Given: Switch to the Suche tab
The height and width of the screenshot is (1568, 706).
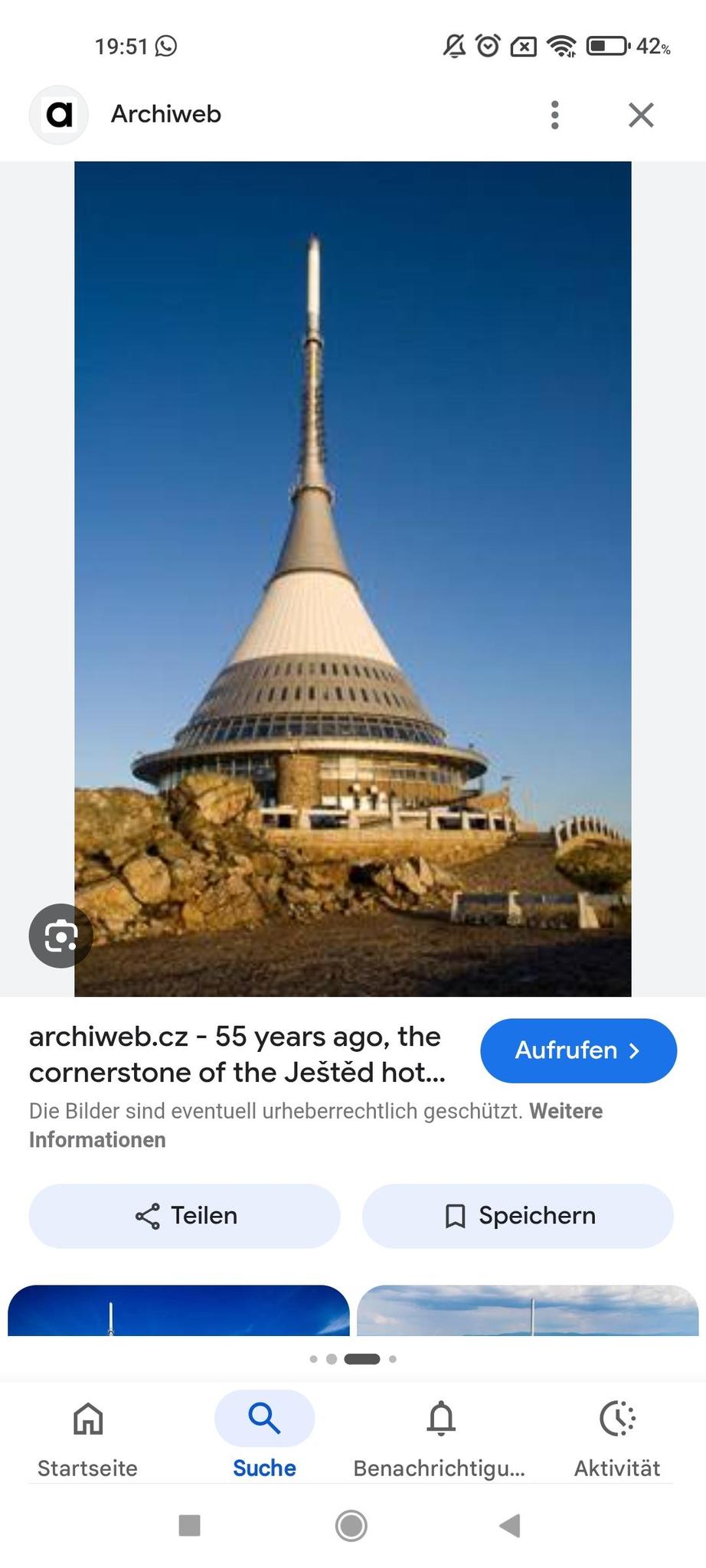Looking at the screenshot, I should point(264,1438).
